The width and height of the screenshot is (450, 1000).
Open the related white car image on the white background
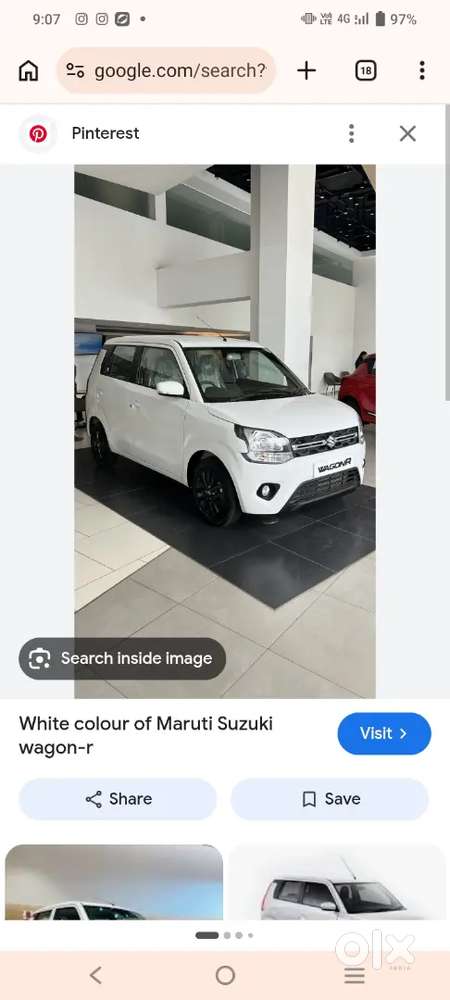pyautogui.click(x=337, y=882)
